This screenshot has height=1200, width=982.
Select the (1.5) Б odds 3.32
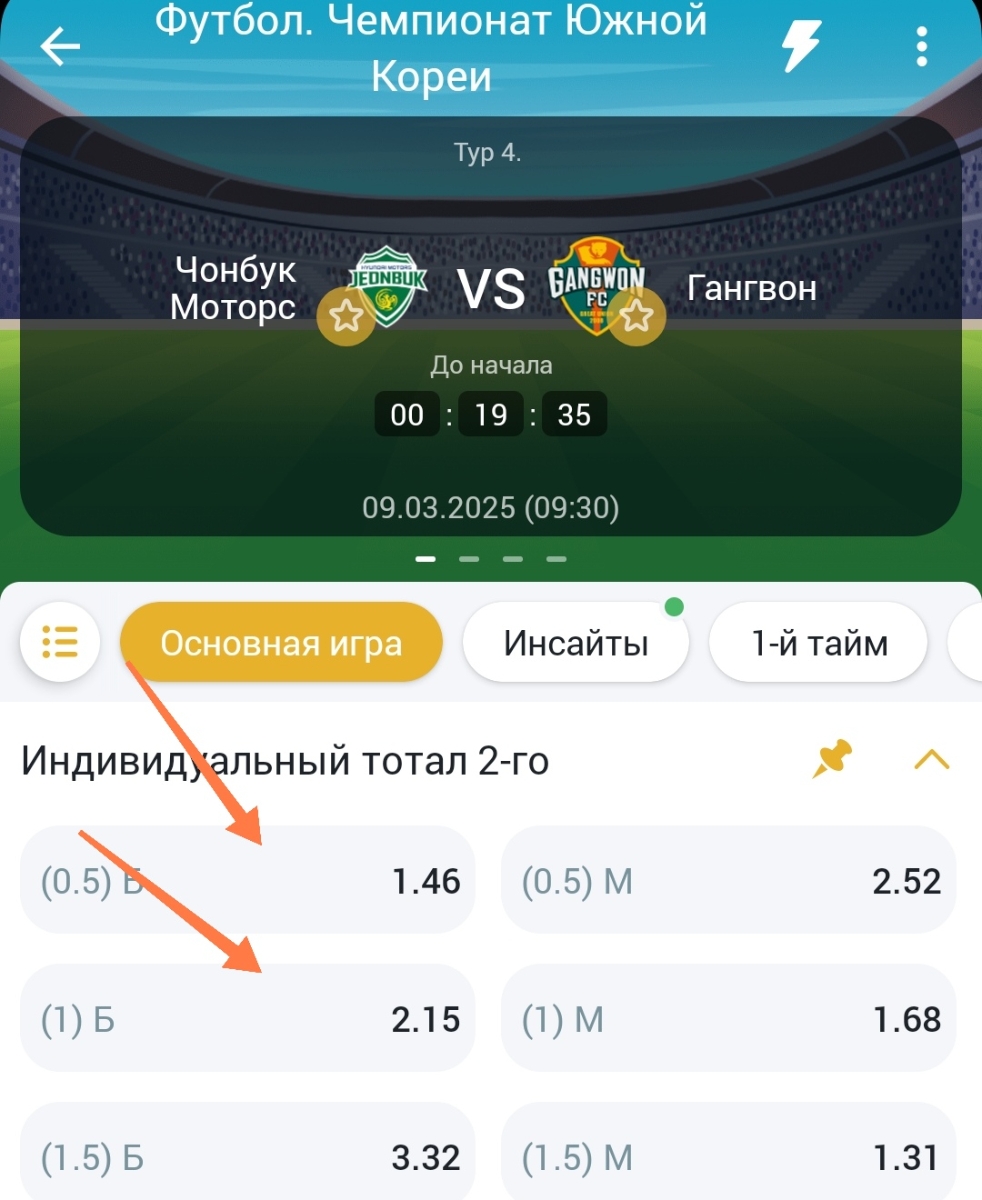click(x=248, y=1157)
